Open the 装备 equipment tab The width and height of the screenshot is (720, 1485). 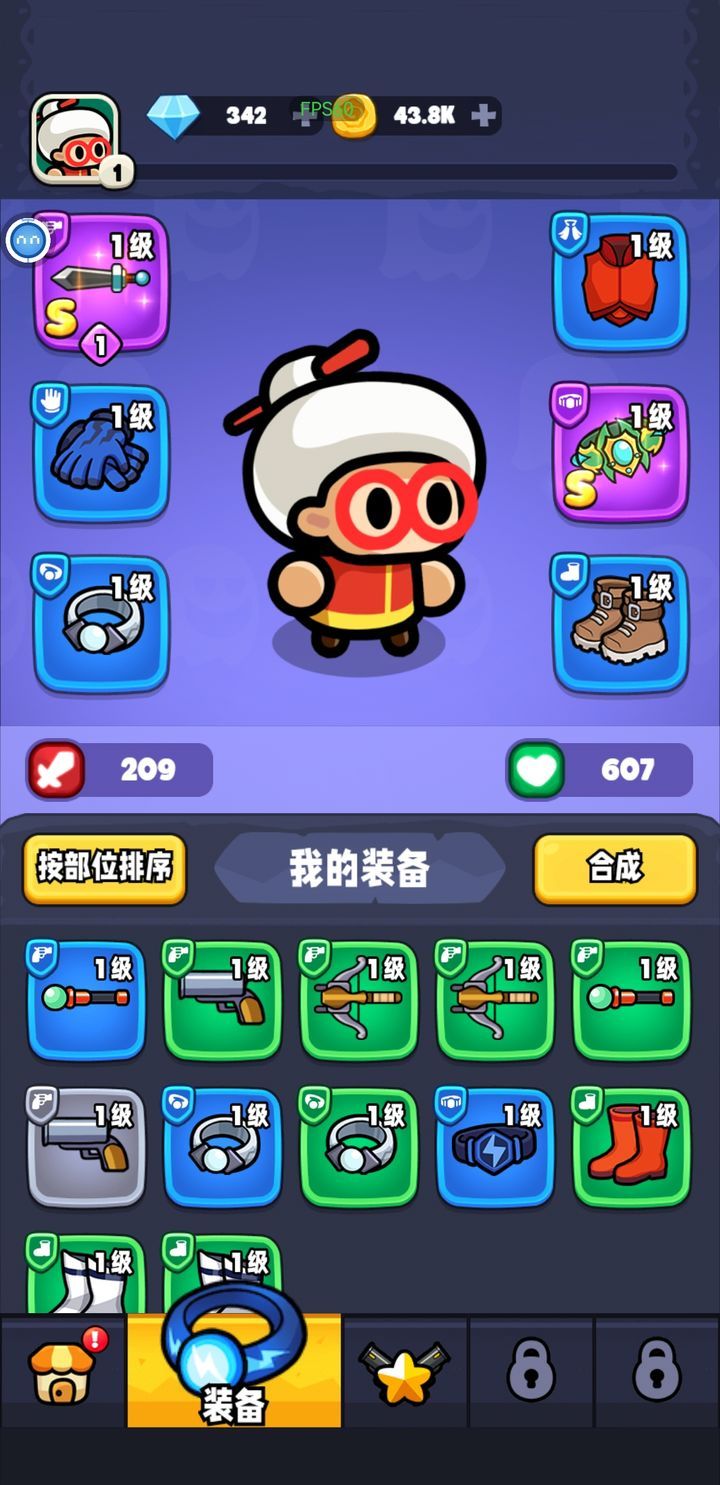(x=234, y=1371)
